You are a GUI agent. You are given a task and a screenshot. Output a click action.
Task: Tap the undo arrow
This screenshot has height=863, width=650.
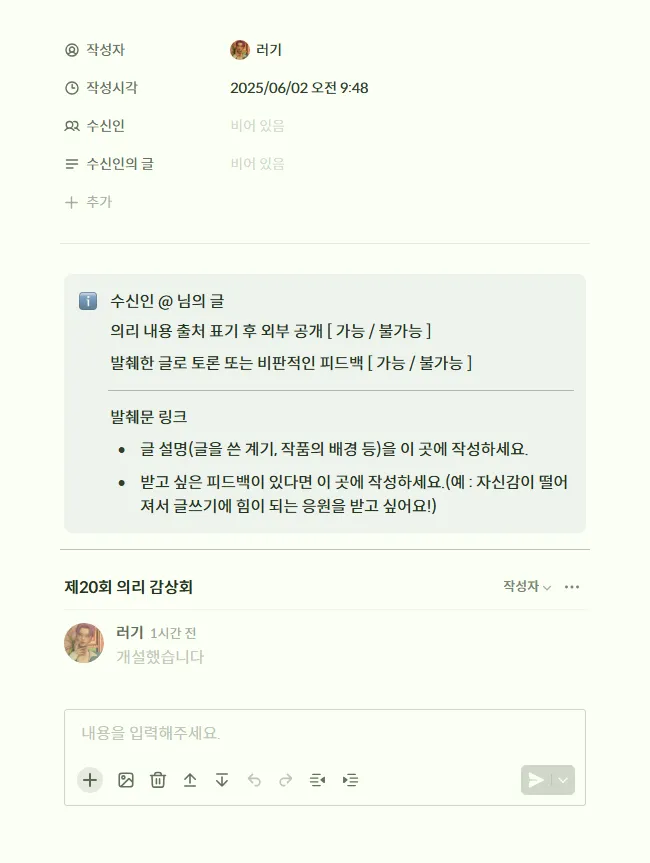254,780
